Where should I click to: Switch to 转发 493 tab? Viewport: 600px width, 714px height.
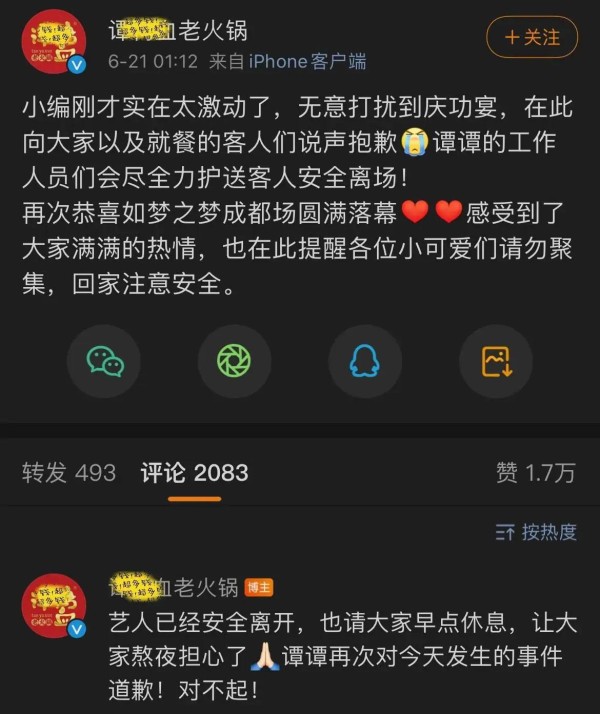pos(69,473)
